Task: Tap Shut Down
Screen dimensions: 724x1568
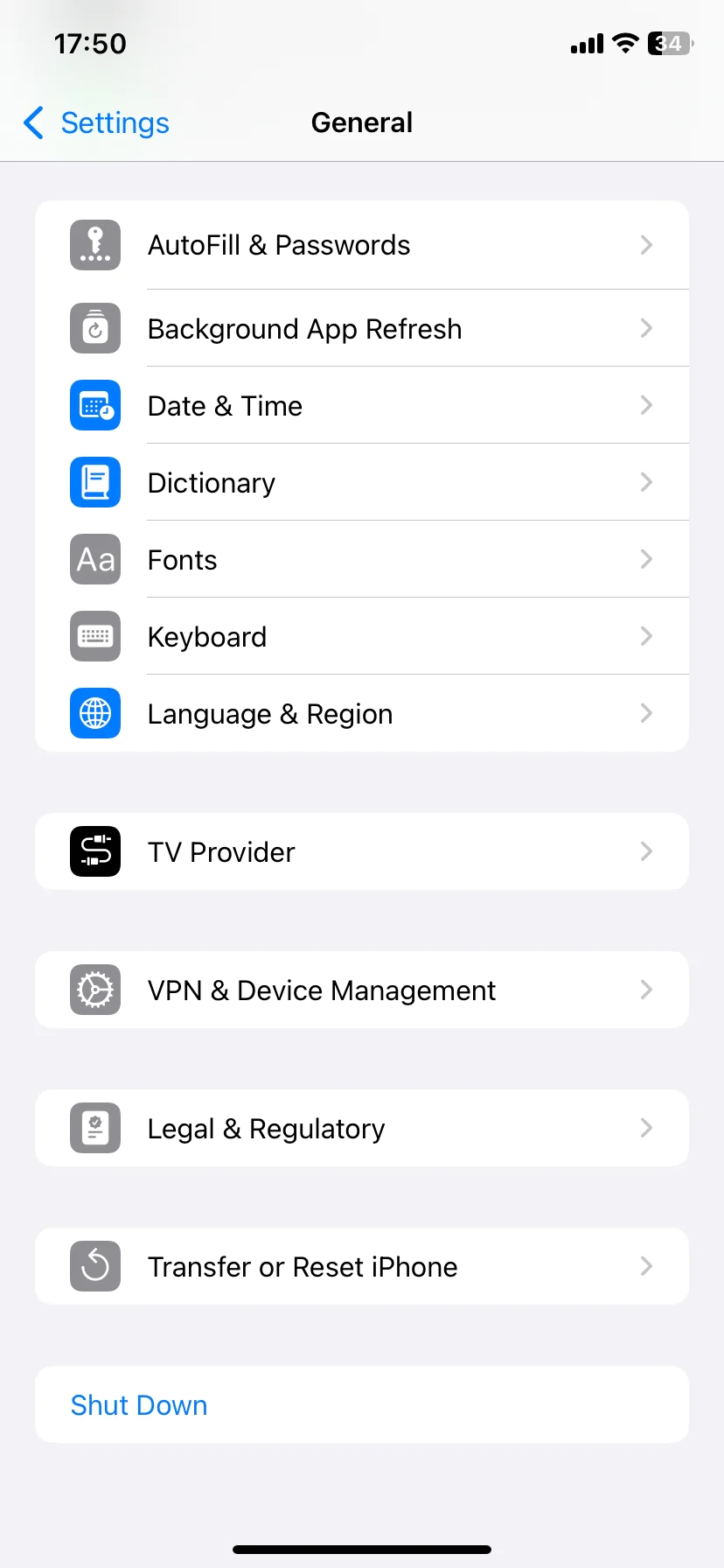Action: 140,1405
